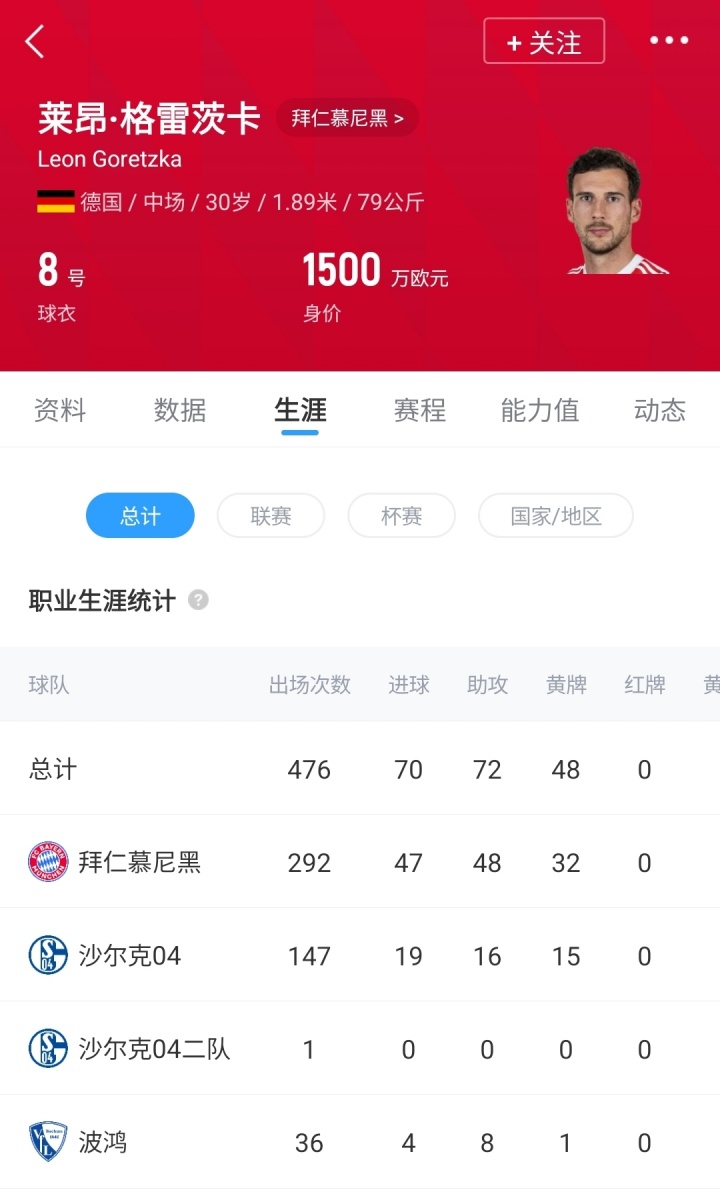The height and width of the screenshot is (1190, 720).
Task: Tap the 关注 follow button
Action: [x=544, y=41]
